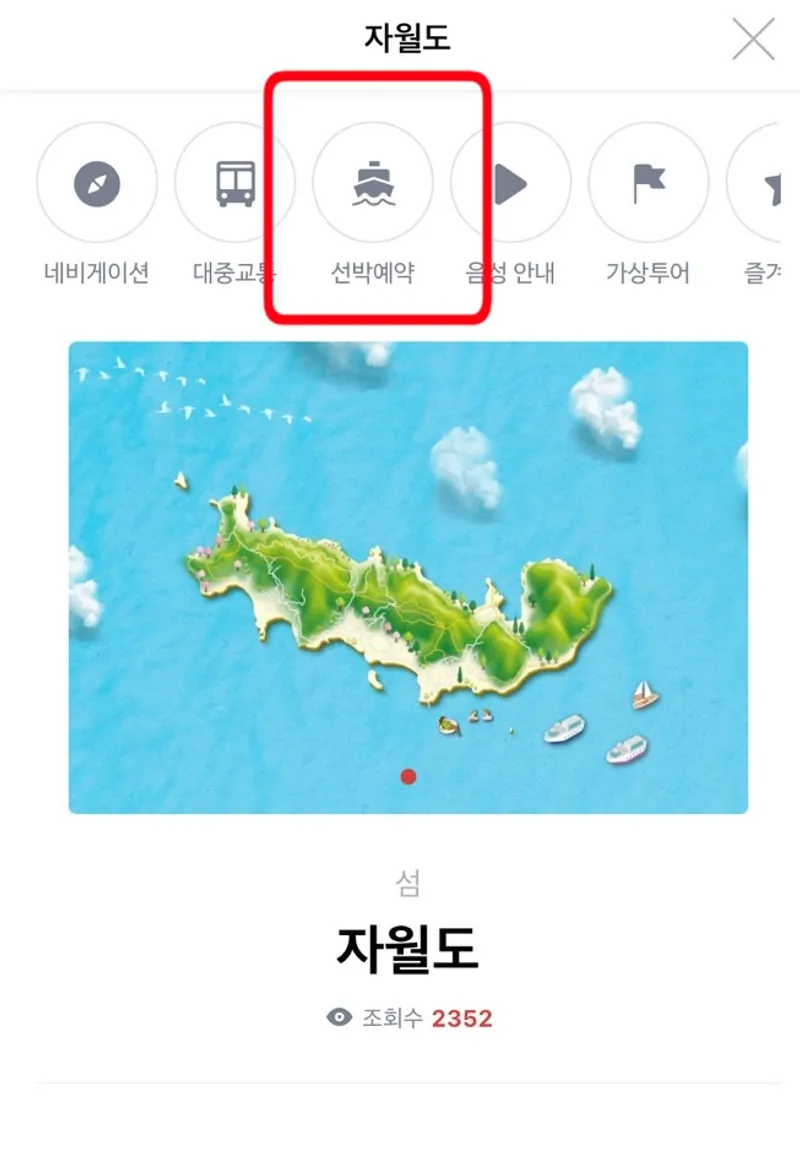
Task: Close the 자월도 detail page
Action: pyautogui.click(x=753, y=40)
